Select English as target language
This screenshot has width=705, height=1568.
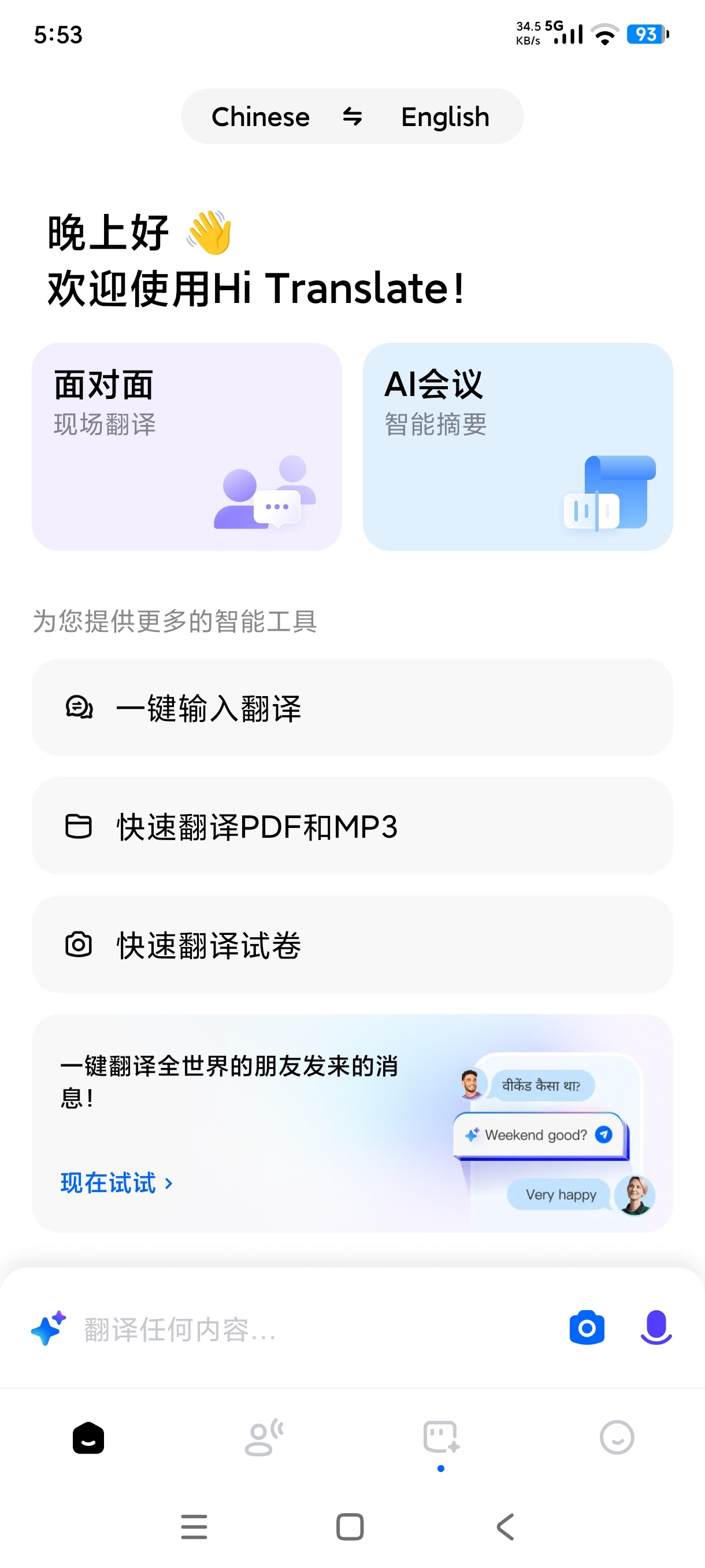tap(444, 116)
